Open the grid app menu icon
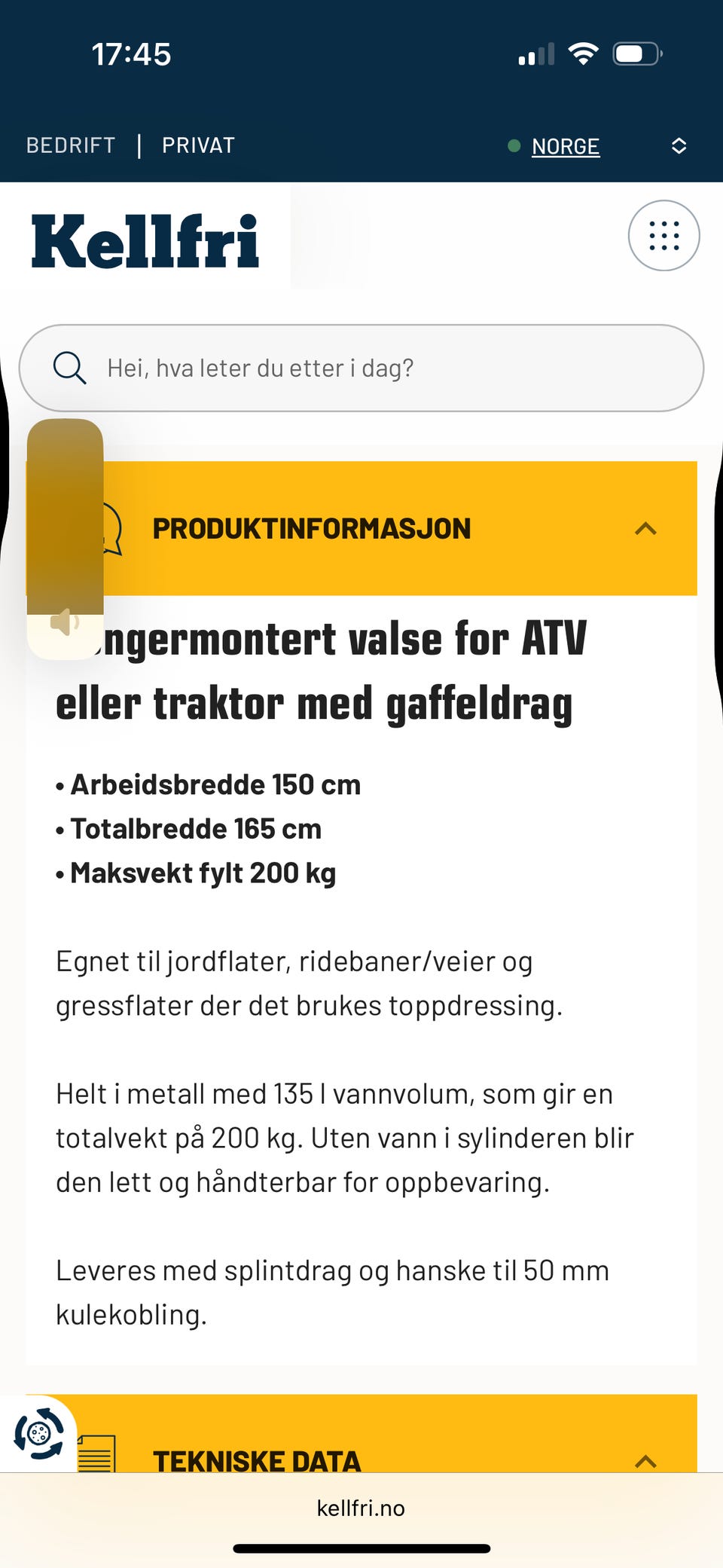The width and height of the screenshot is (723, 1568). 664,235
